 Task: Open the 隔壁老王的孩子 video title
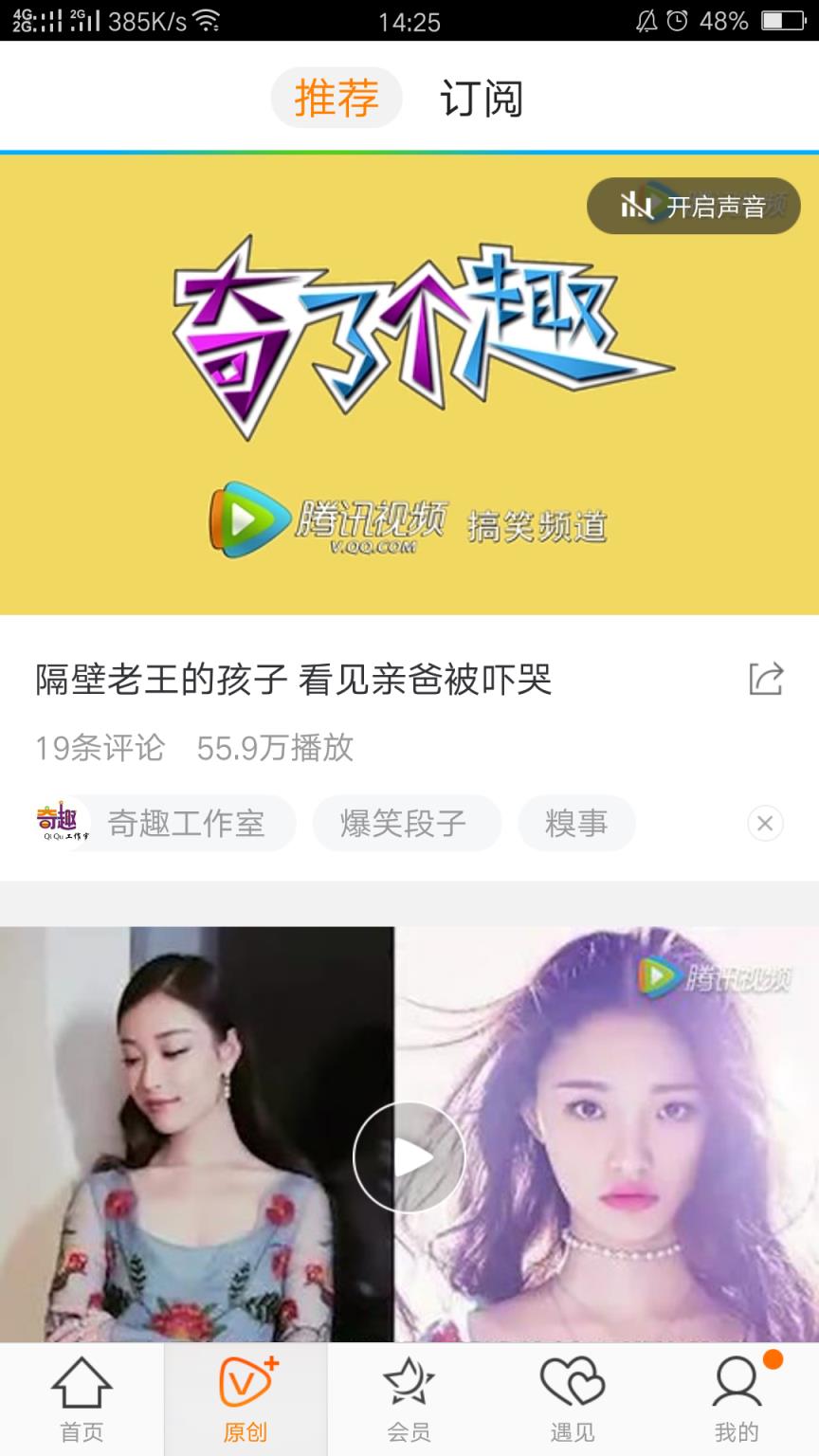pyautogui.click(x=294, y=679)
